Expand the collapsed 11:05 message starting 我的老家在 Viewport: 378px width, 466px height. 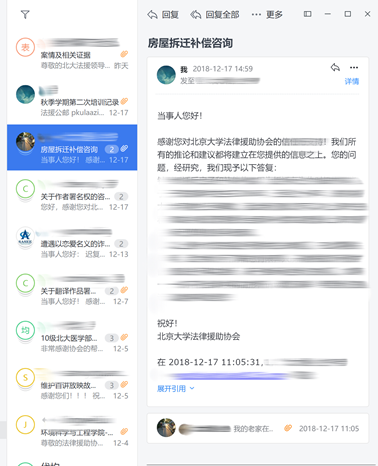tap(258, 428)
